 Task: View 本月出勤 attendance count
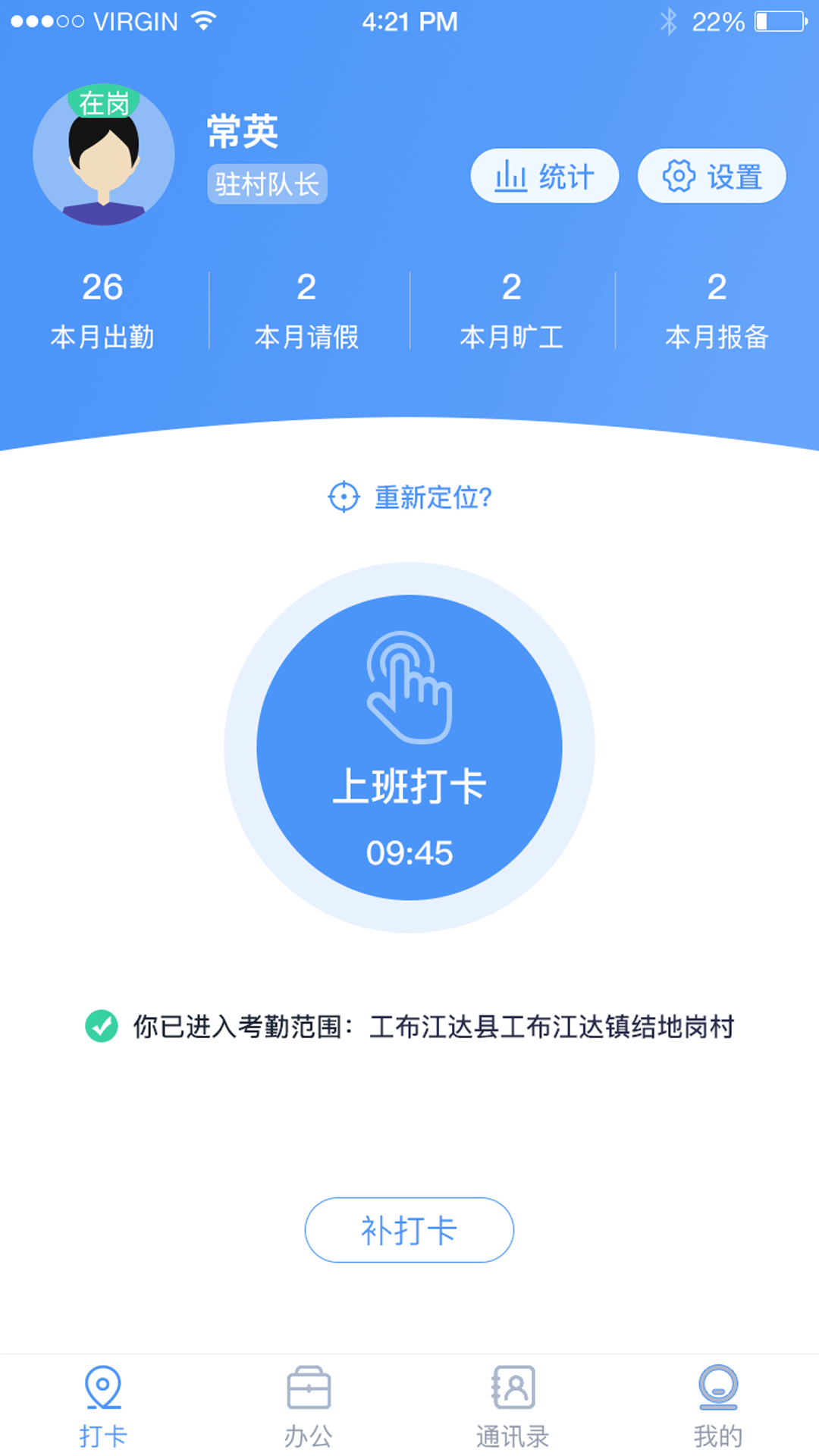click(102, 311)
